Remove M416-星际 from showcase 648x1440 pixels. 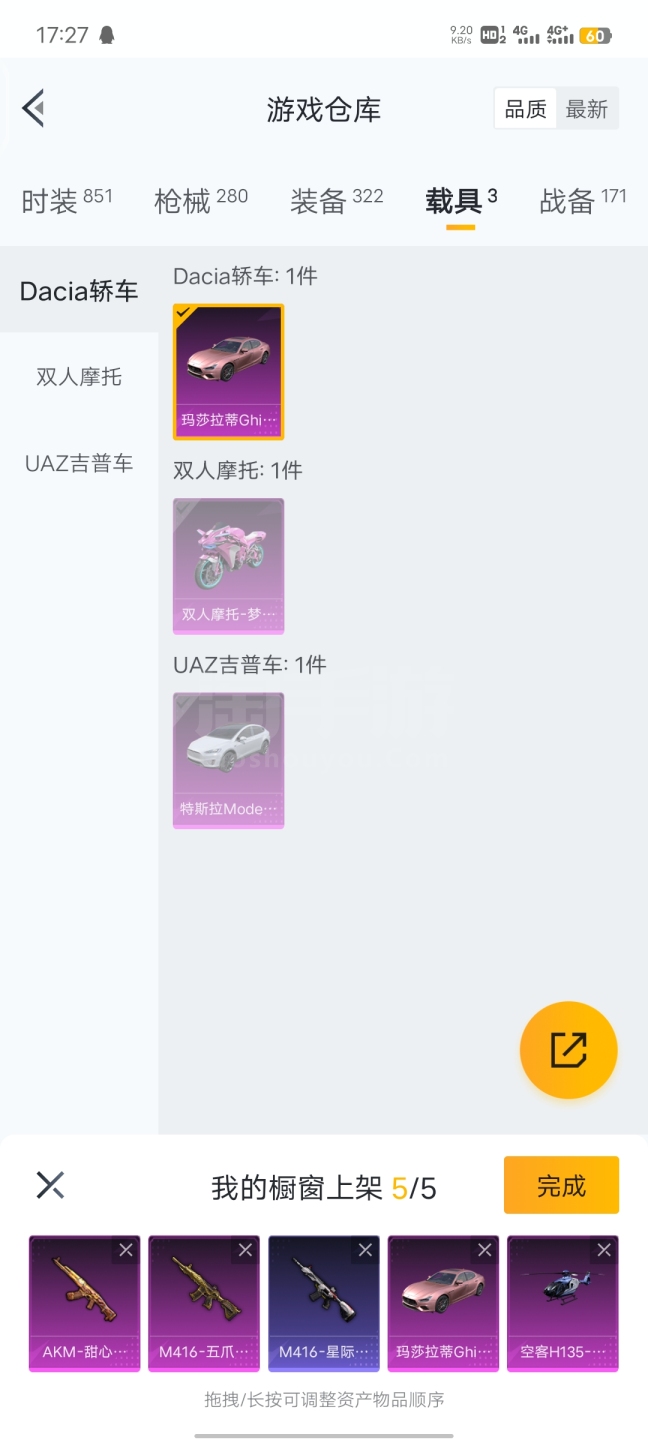[365, 1250]
